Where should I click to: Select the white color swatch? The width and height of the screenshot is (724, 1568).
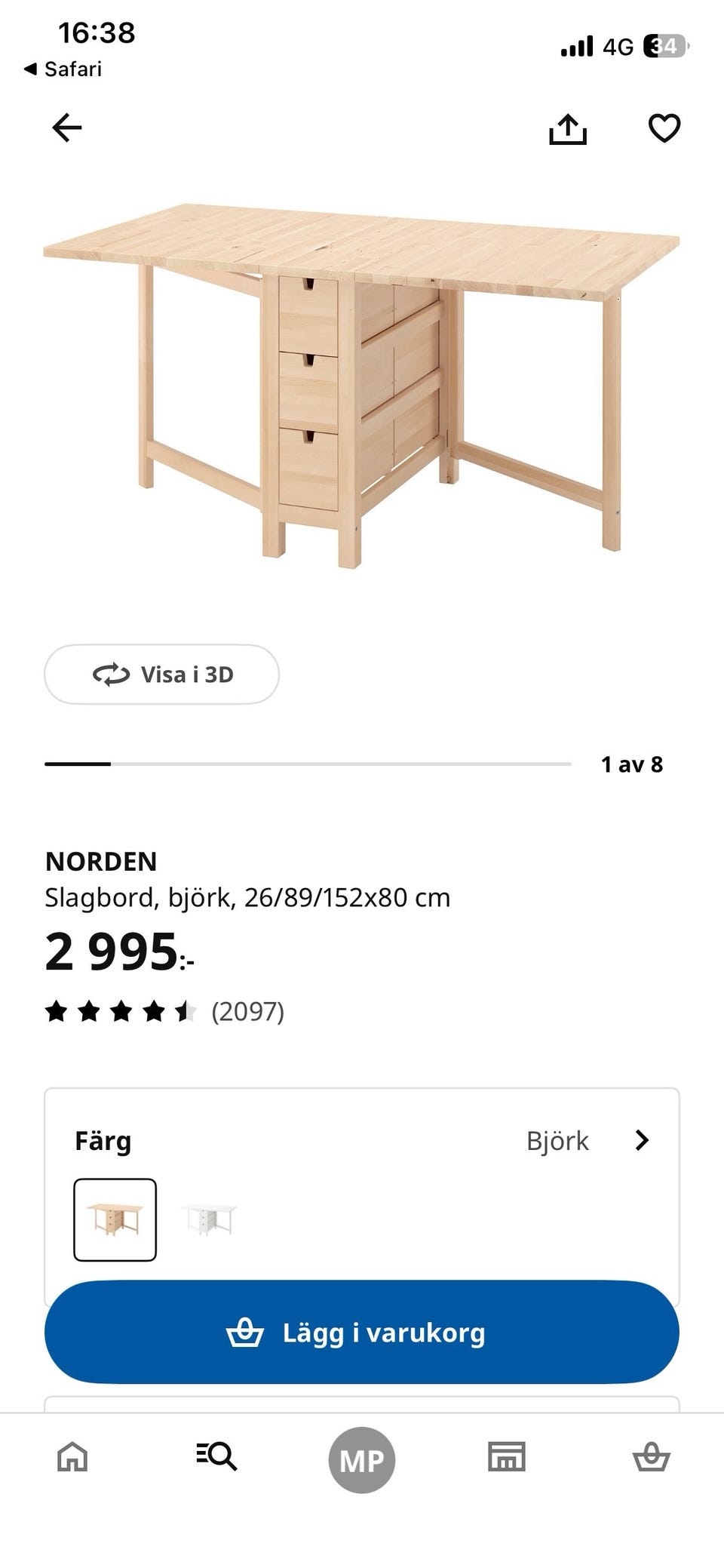point(208,1219)
